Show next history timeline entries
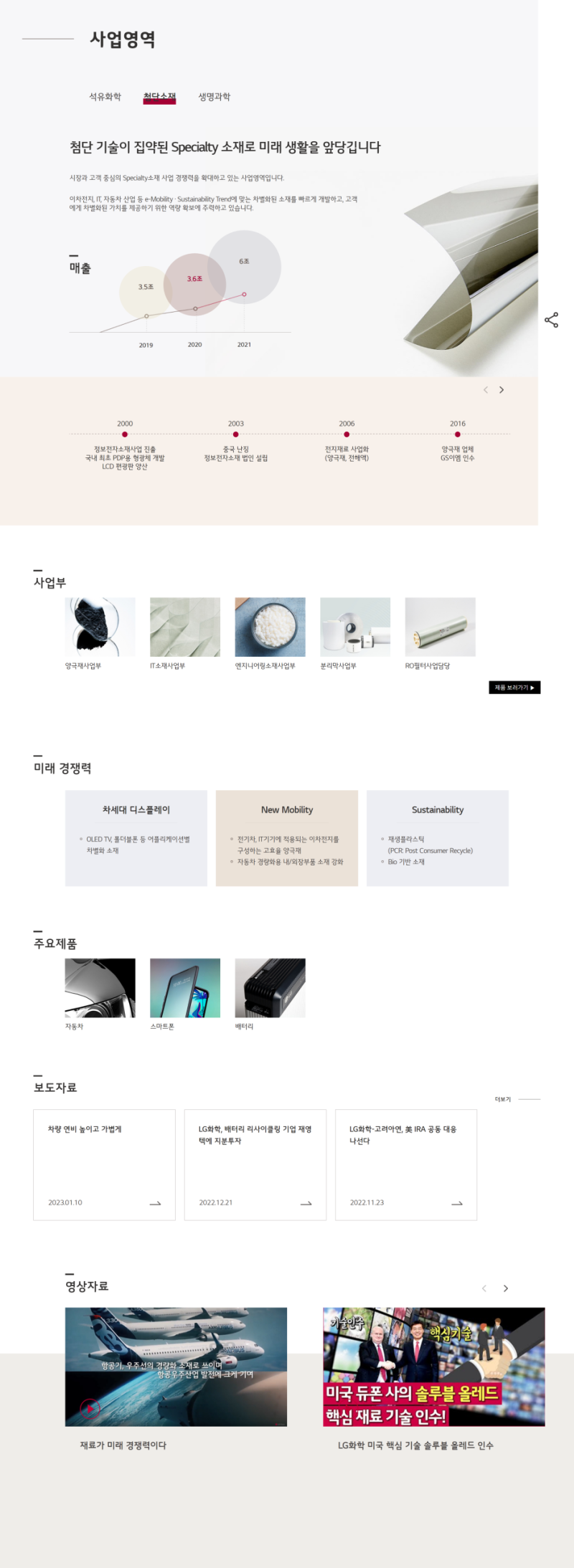 tap(502, 390)
